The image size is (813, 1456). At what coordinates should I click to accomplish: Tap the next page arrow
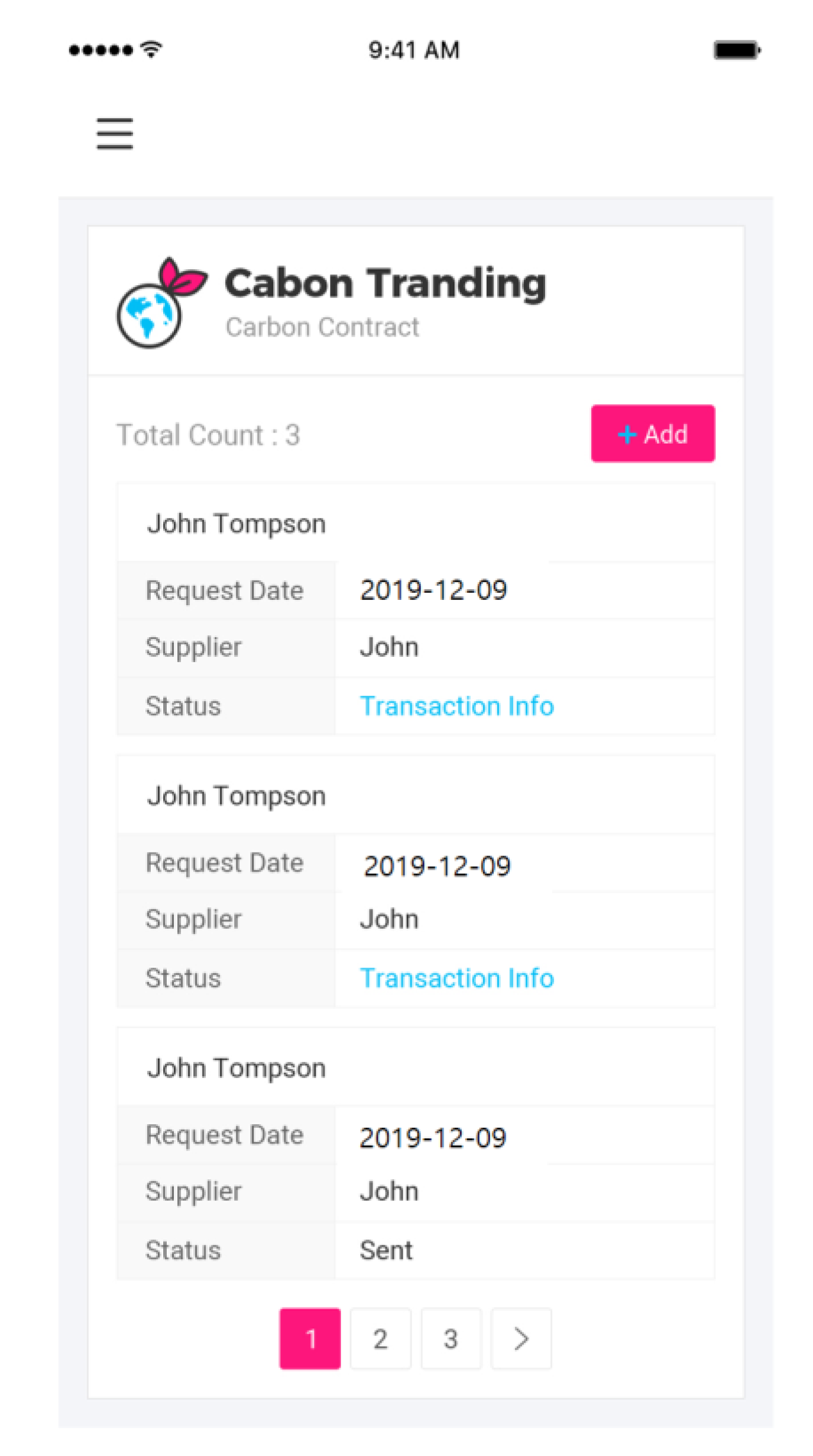[x=521, y=1338]
